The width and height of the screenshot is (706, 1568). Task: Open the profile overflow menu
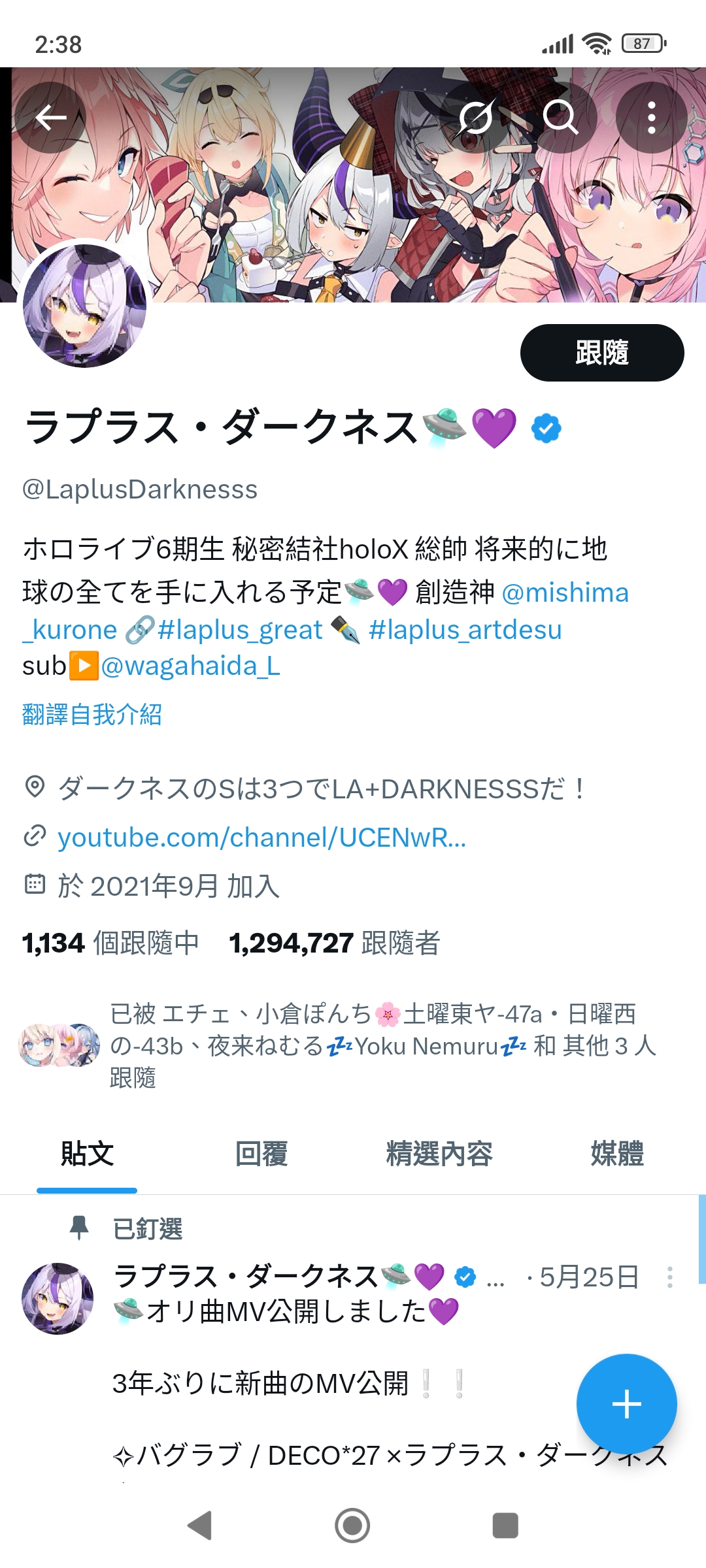[651, 118]
